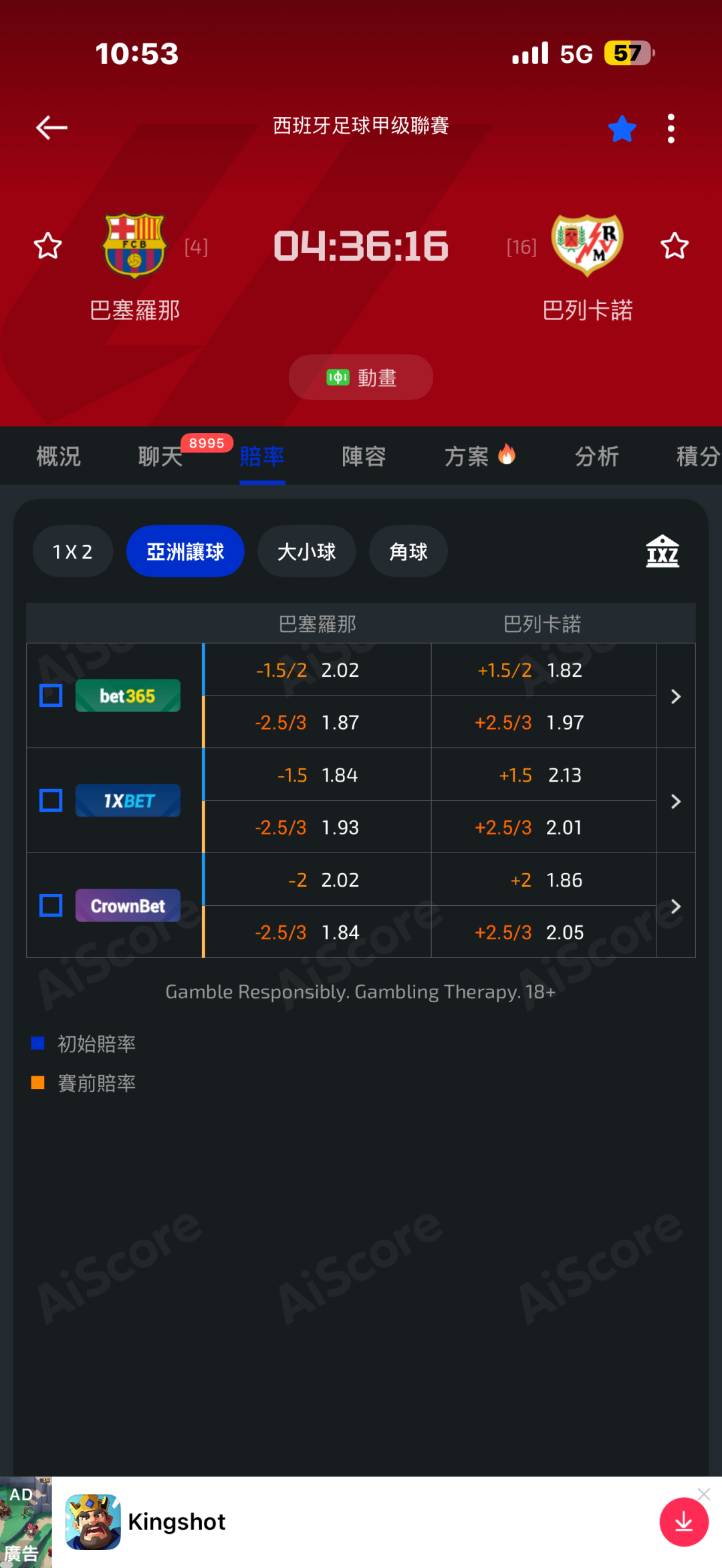Check the bet365 checkbox
This screenshot has width=722, height=1568.
coord(51,695)
